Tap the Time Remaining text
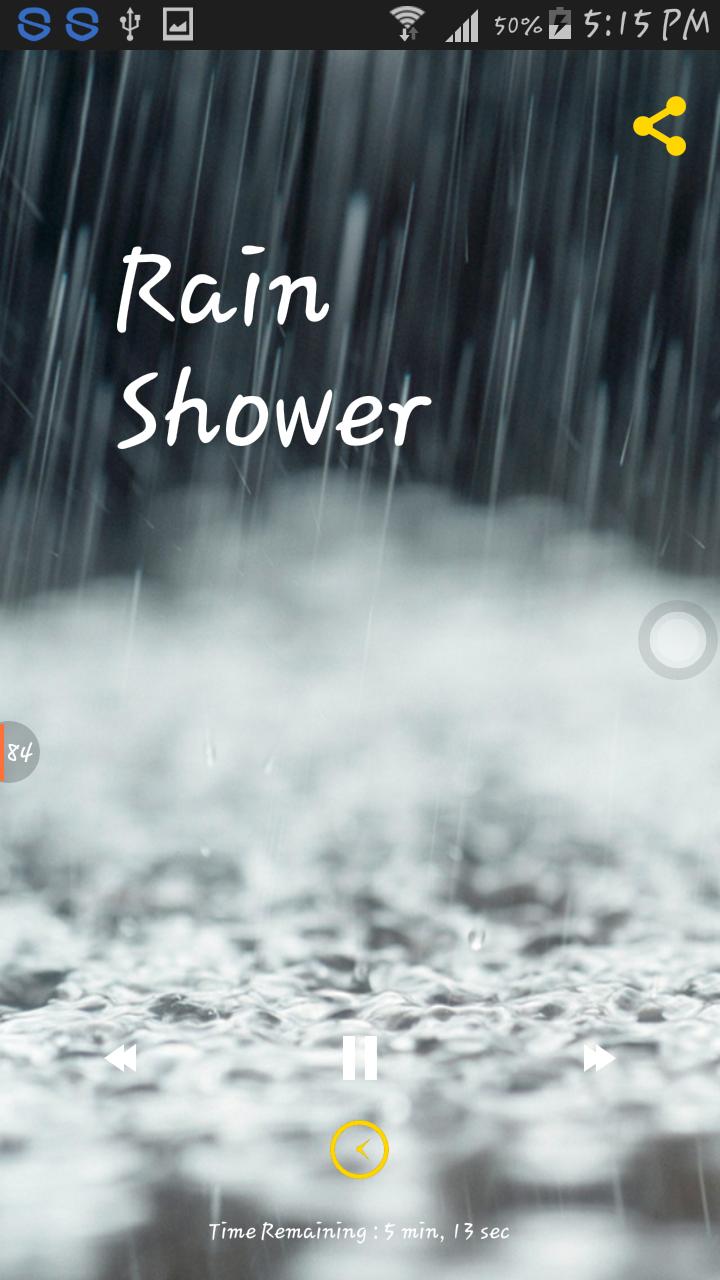 pos(360,1232)
